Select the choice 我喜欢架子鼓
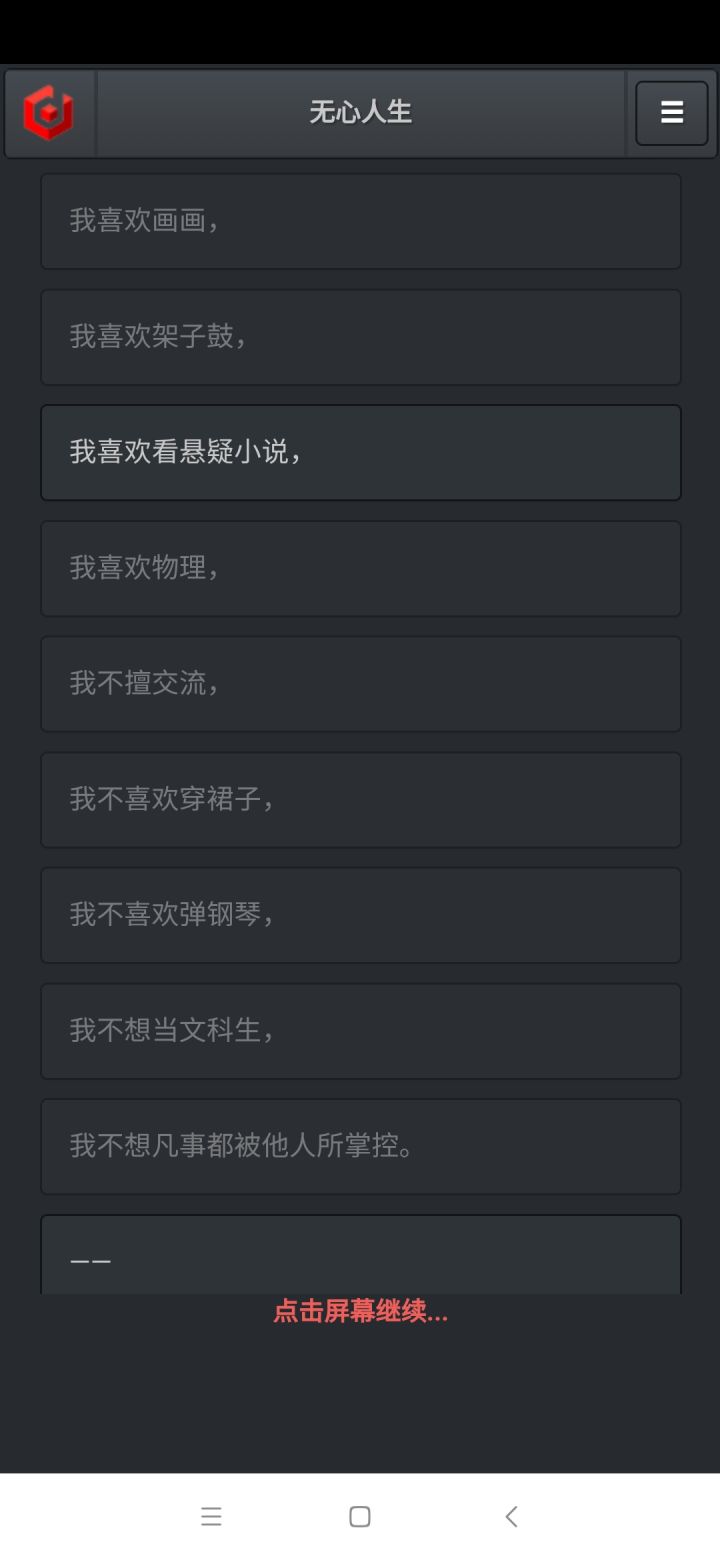The height and width of the screenshot is (1560, 720). pyautogui.click(x=360, y=337)
